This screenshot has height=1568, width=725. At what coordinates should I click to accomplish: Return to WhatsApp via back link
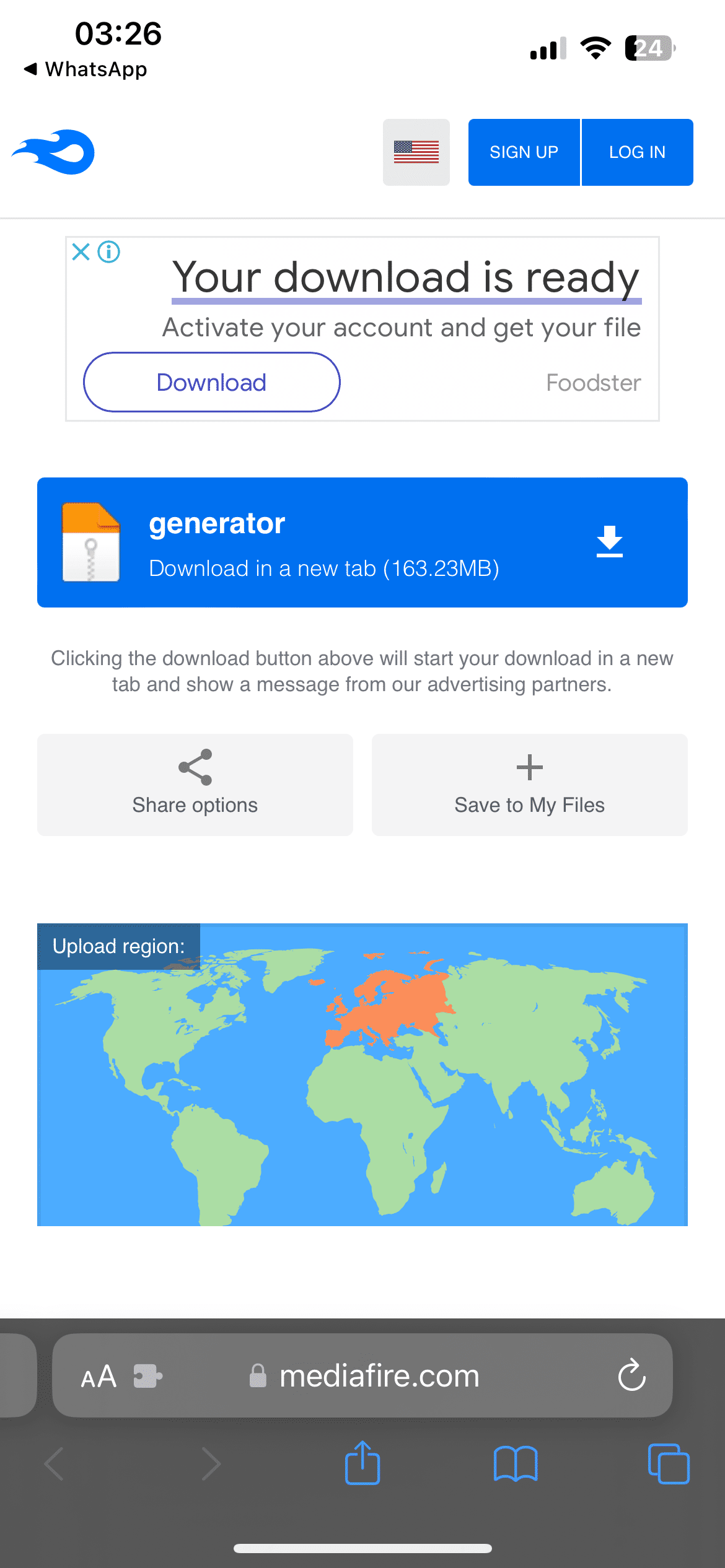click(86, 69)
